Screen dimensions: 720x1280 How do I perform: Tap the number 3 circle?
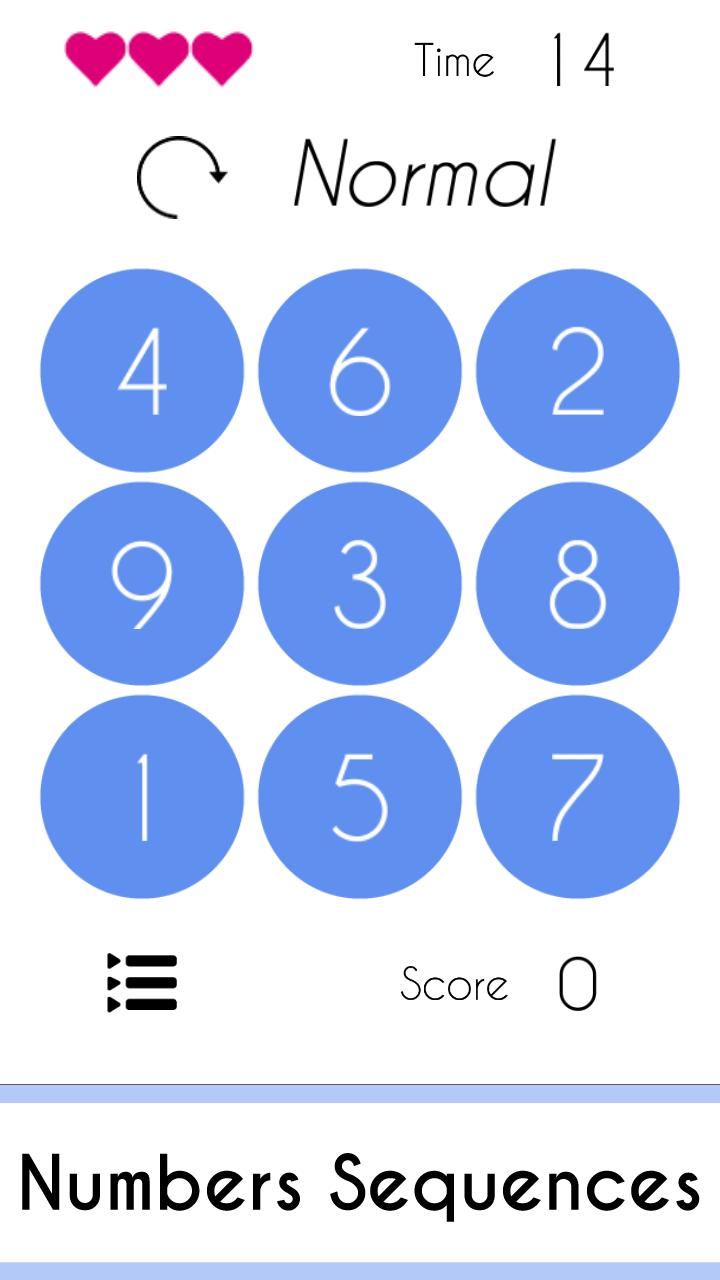(x=360, y=584)
